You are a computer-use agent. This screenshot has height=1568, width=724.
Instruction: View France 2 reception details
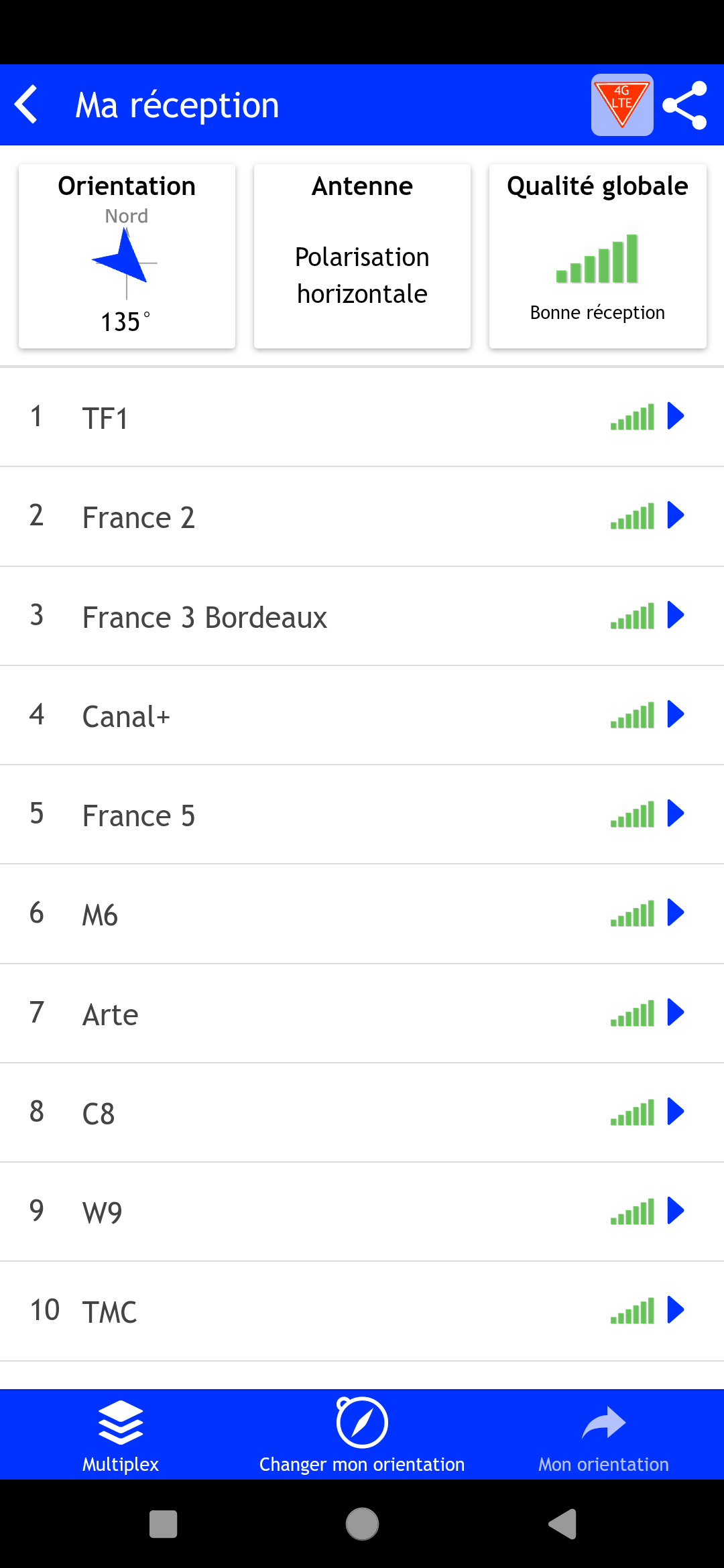pos(362,517)
